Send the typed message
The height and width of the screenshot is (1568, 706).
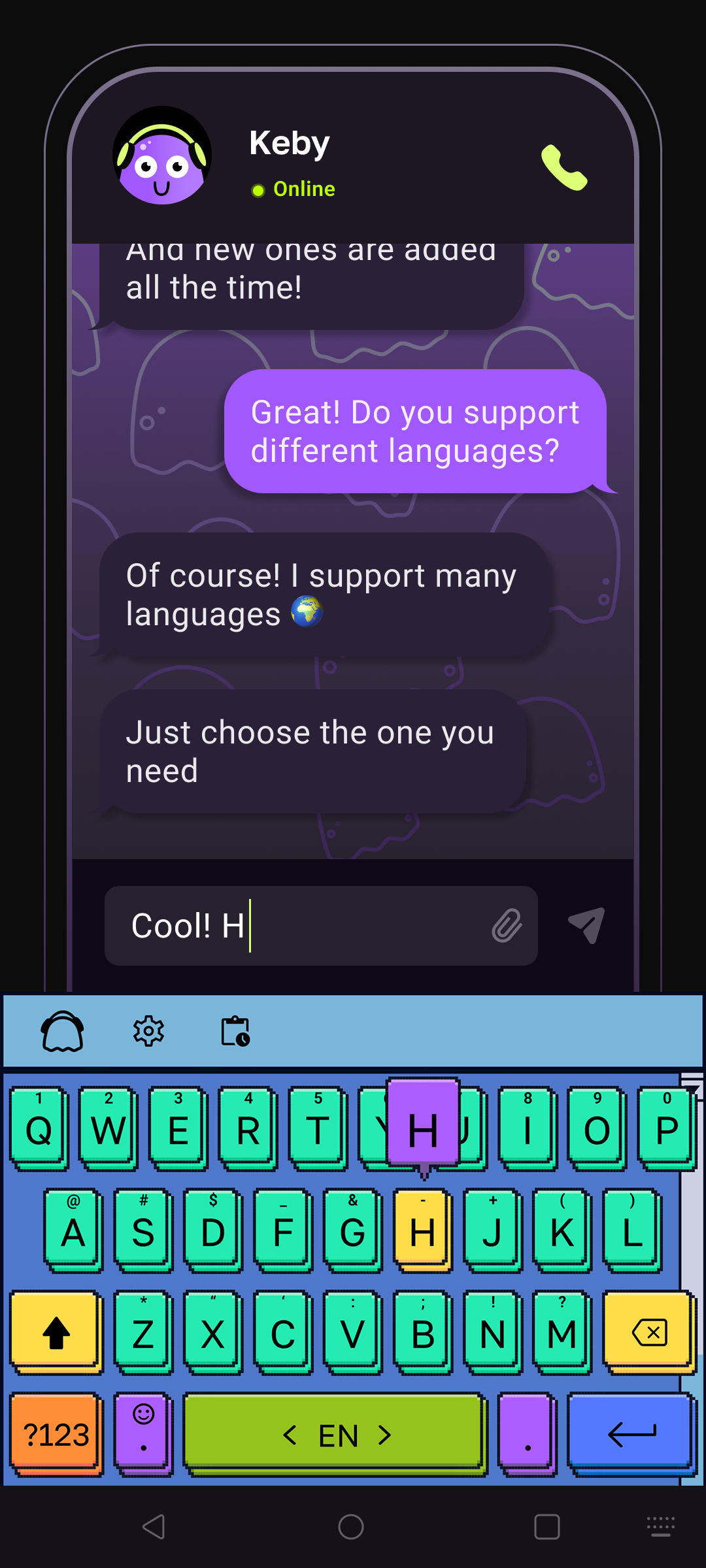(x=586, y=925)
